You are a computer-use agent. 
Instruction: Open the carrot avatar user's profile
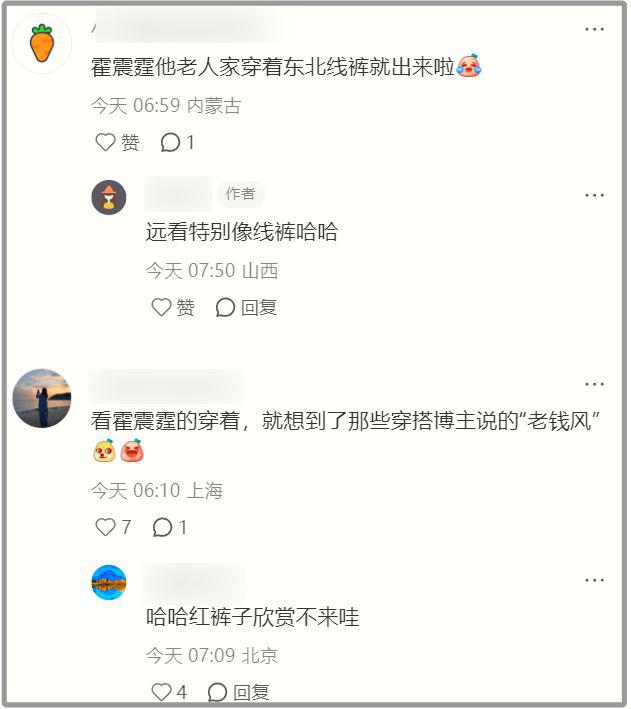(x=41, y=44)
